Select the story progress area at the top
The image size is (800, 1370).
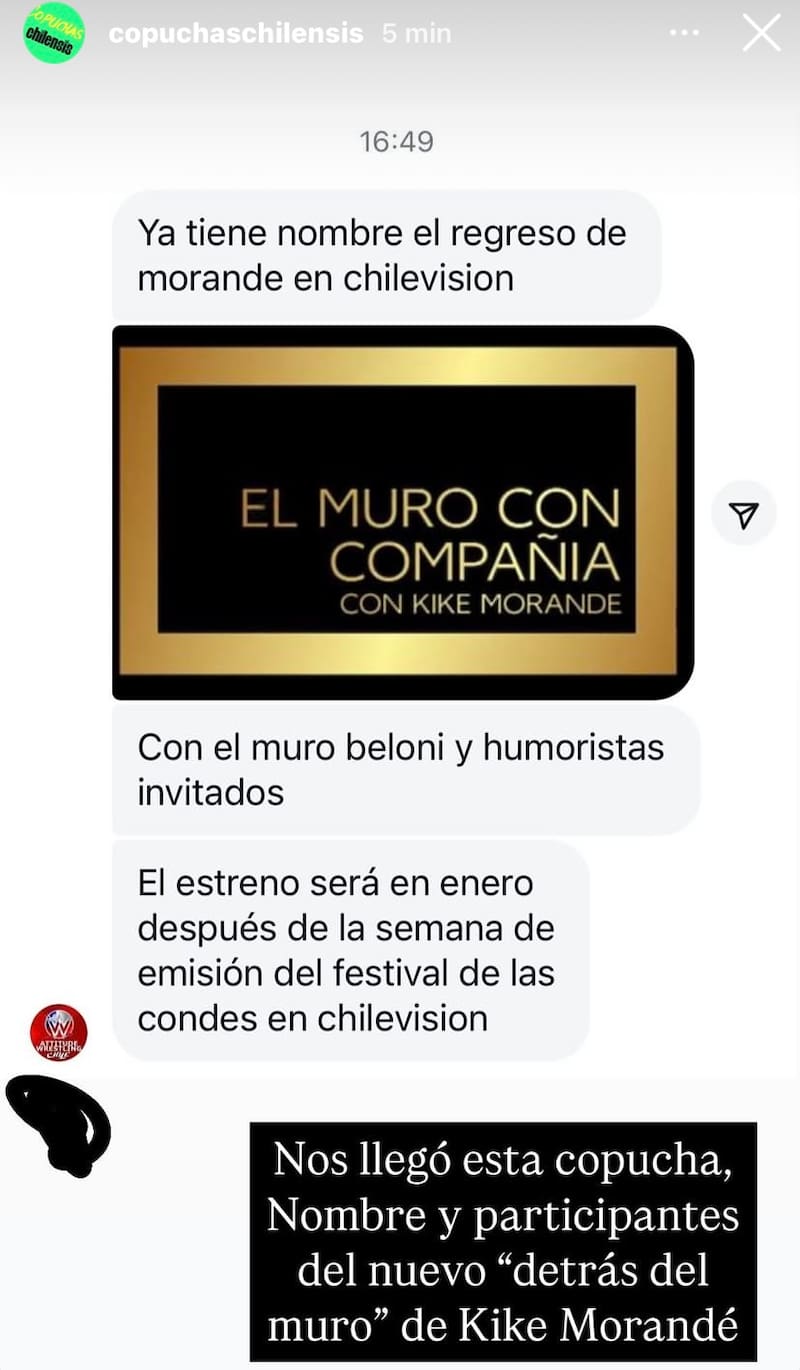click(x=400, y=4)
